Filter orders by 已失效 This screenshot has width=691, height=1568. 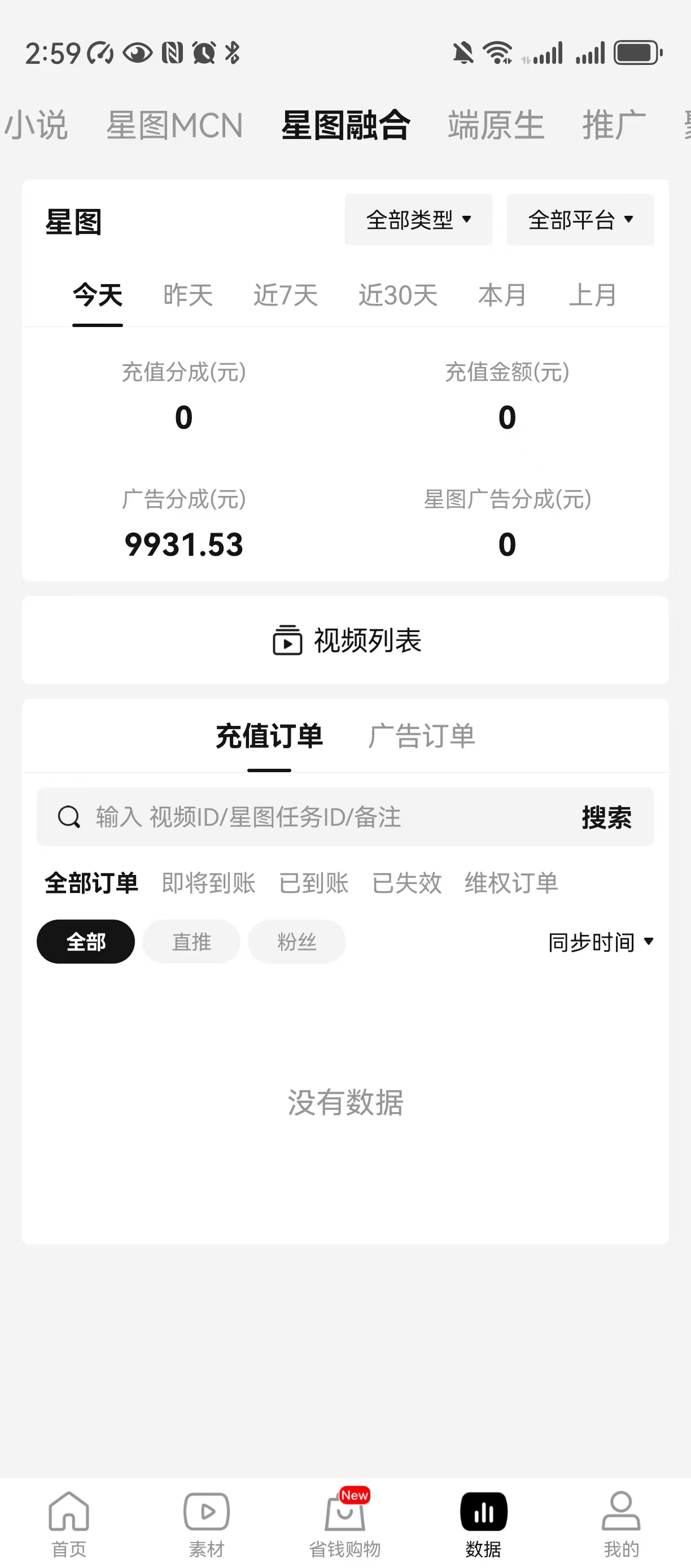click(406, 883)
